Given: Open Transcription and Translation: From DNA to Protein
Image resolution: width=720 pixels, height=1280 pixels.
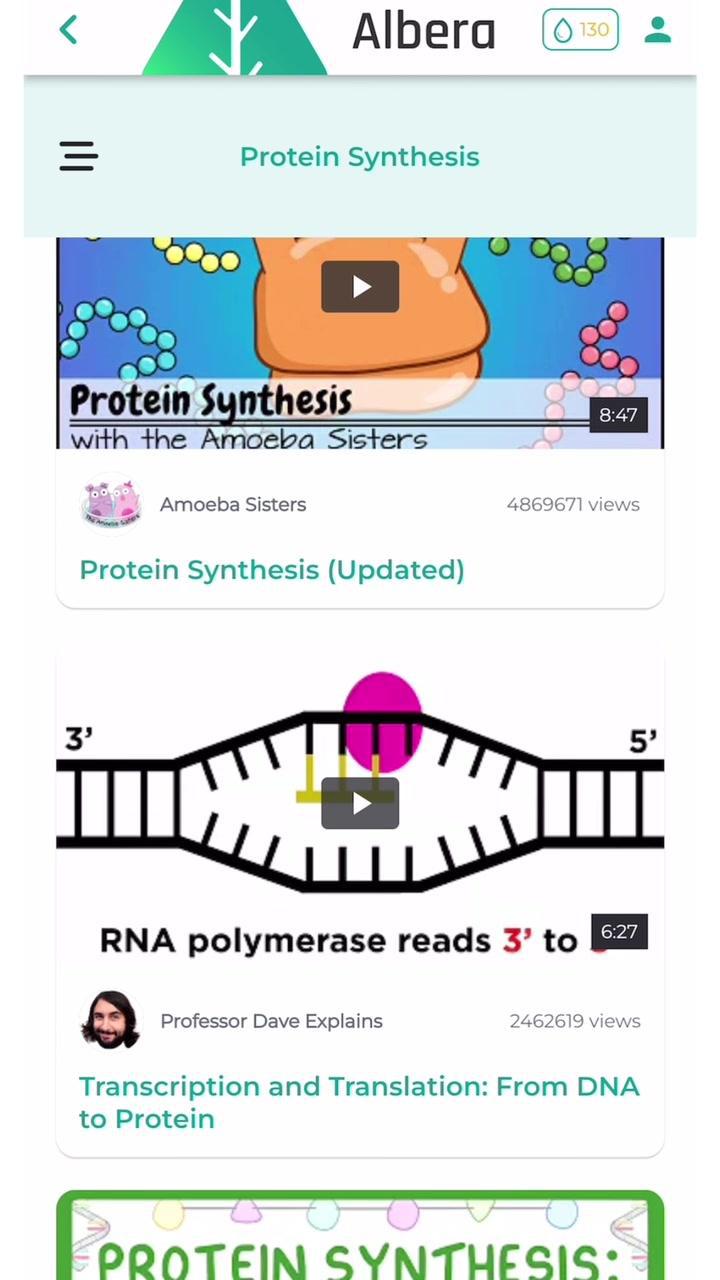Looking at the screenshot, I should [x=359, y=1102].
